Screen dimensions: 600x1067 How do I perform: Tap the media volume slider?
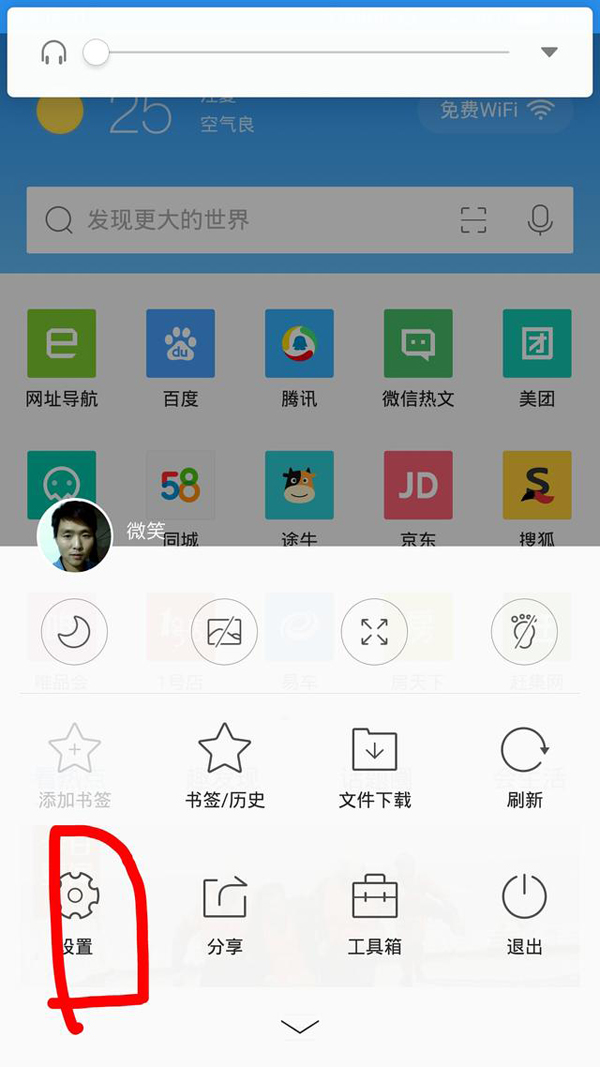tap(300, 52)
